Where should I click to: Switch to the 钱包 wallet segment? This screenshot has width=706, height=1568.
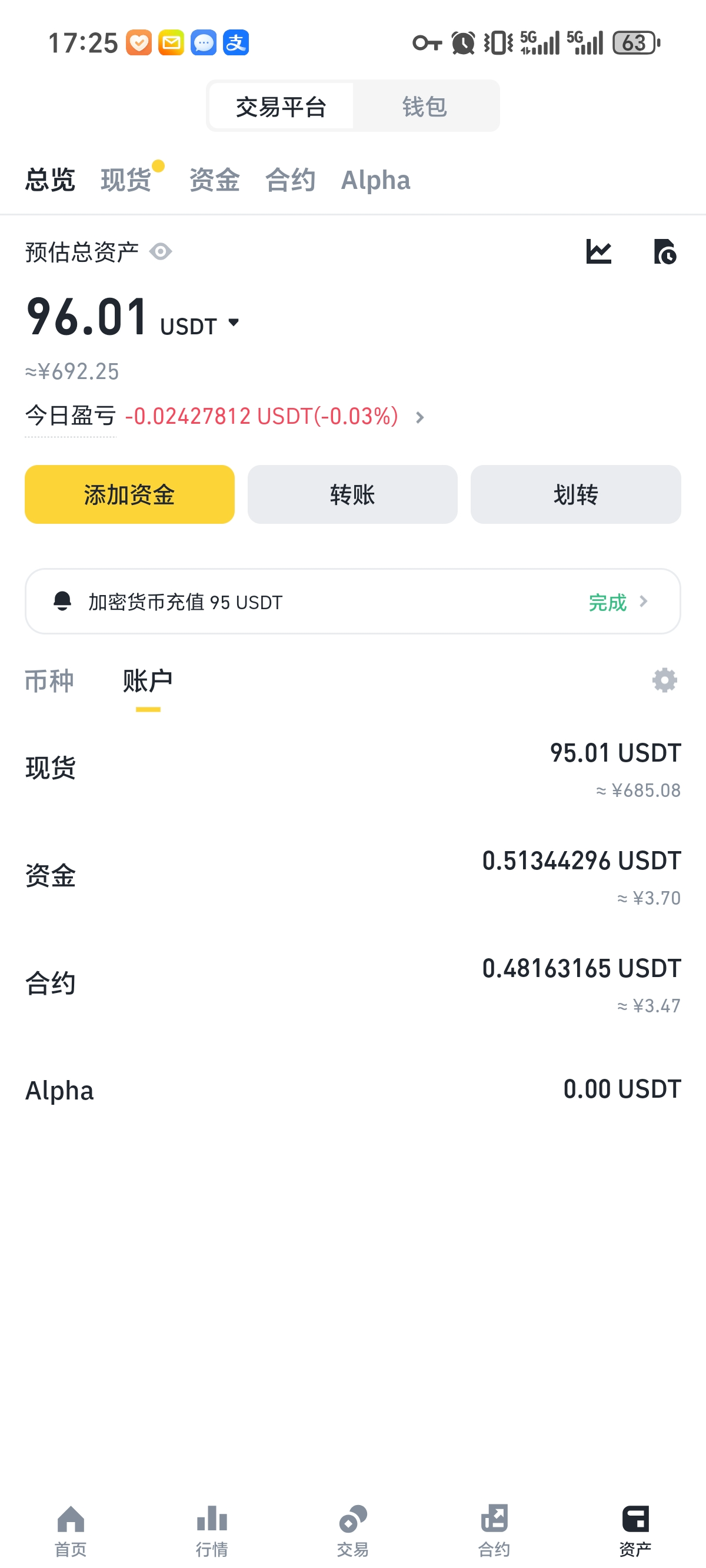pos(425,107)
